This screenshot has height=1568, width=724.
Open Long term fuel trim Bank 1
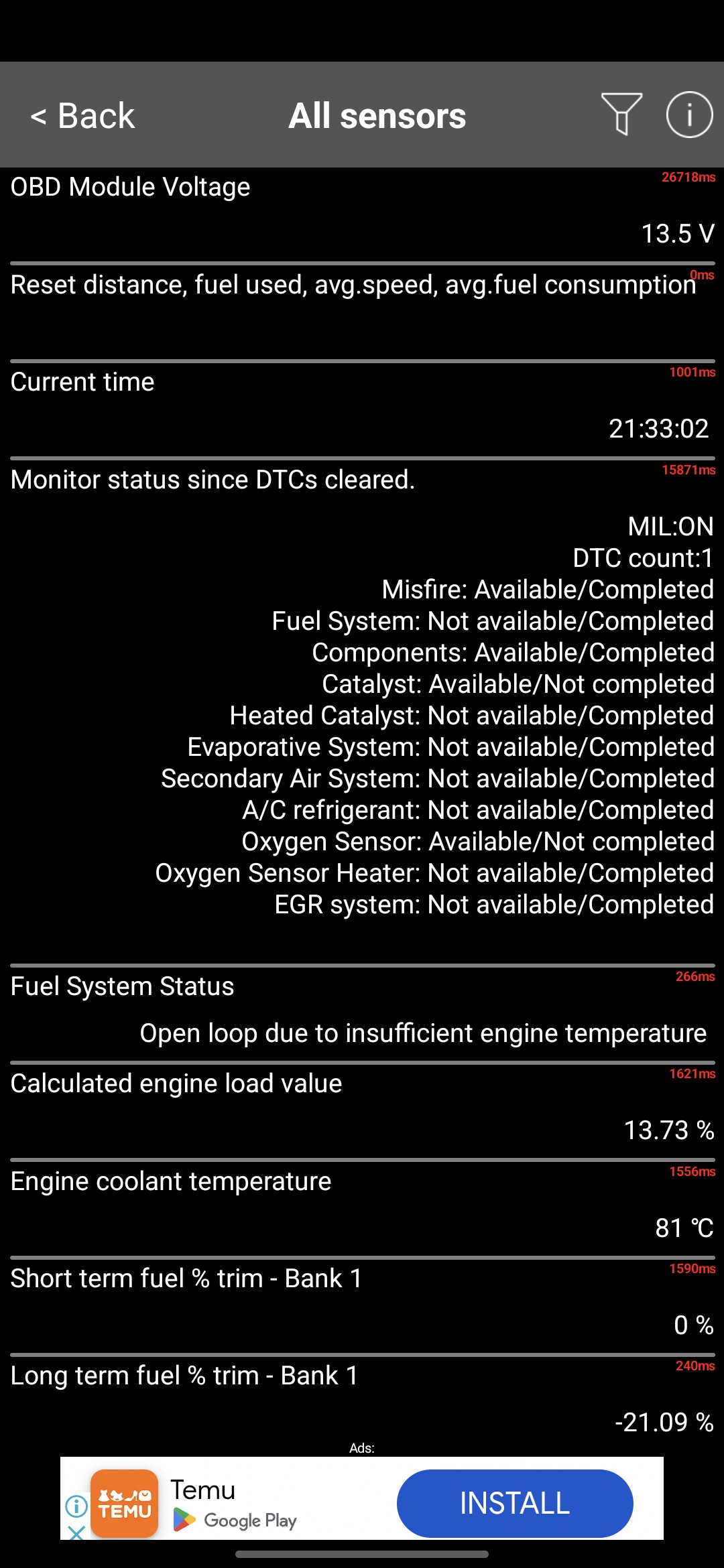click(362, 1397)
